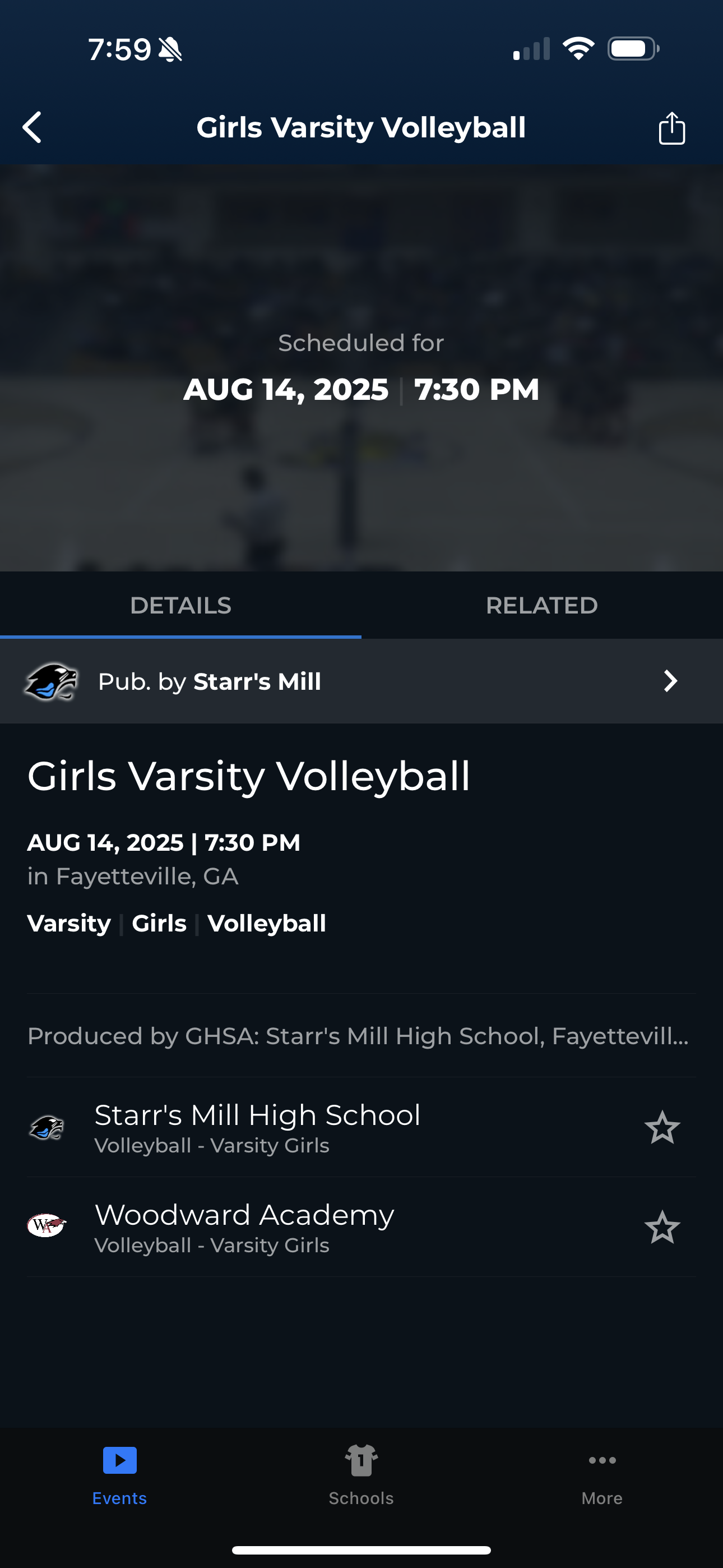Favorite Woodward Academy with the star
Image resolution: width=723 pixels, height=1568 pixels.
click(x=661, y=1228)
